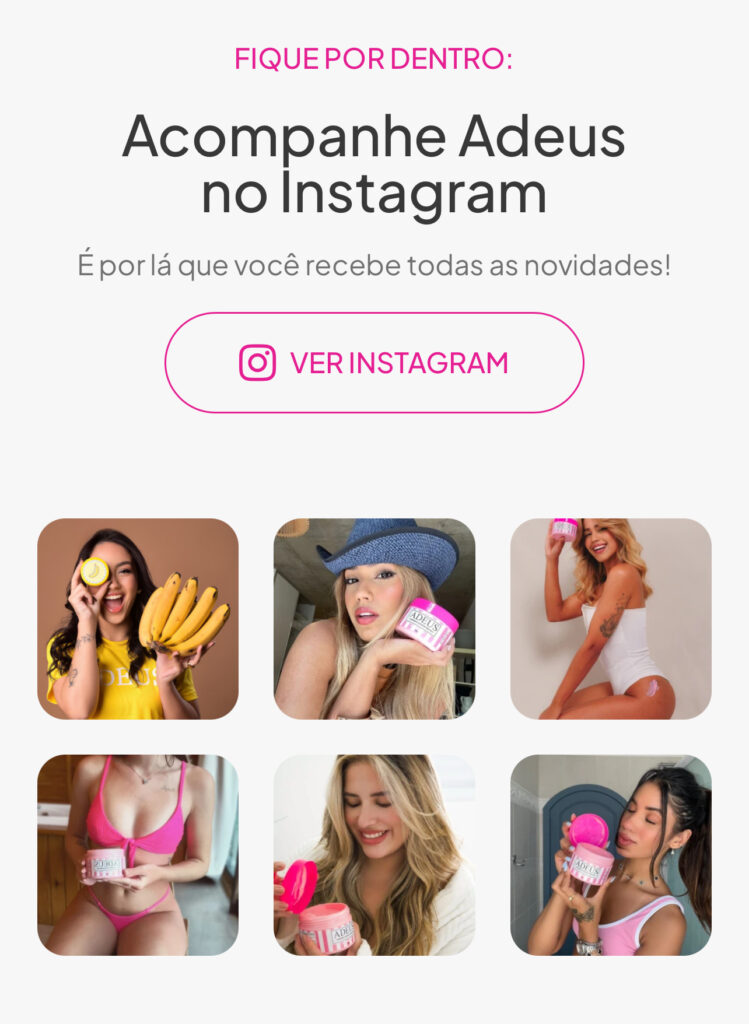The width and height of the screenshot is (749, 1024).
Task: Open the post with woman holding bananas
Action: 138,618
